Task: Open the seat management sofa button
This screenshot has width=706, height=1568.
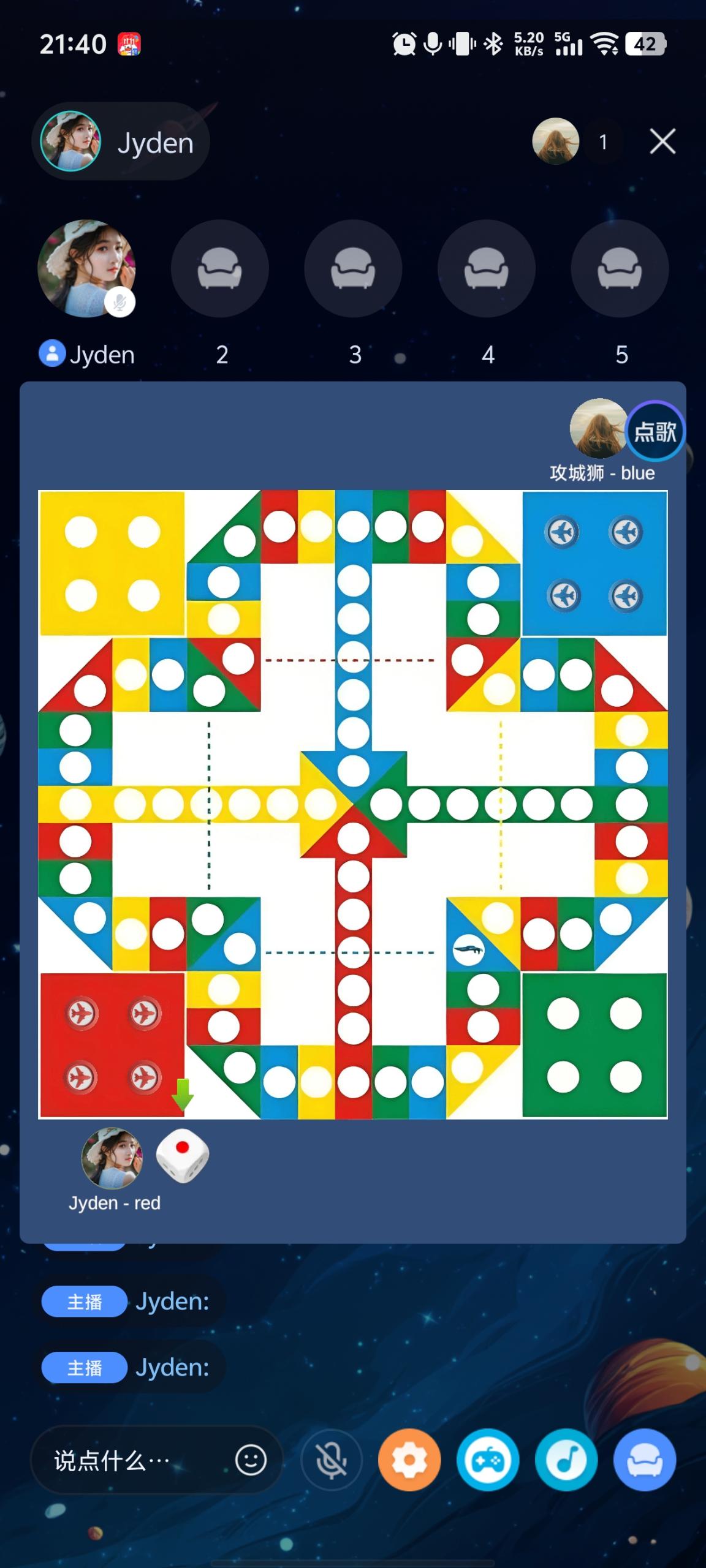Action: pos(645,1461)
